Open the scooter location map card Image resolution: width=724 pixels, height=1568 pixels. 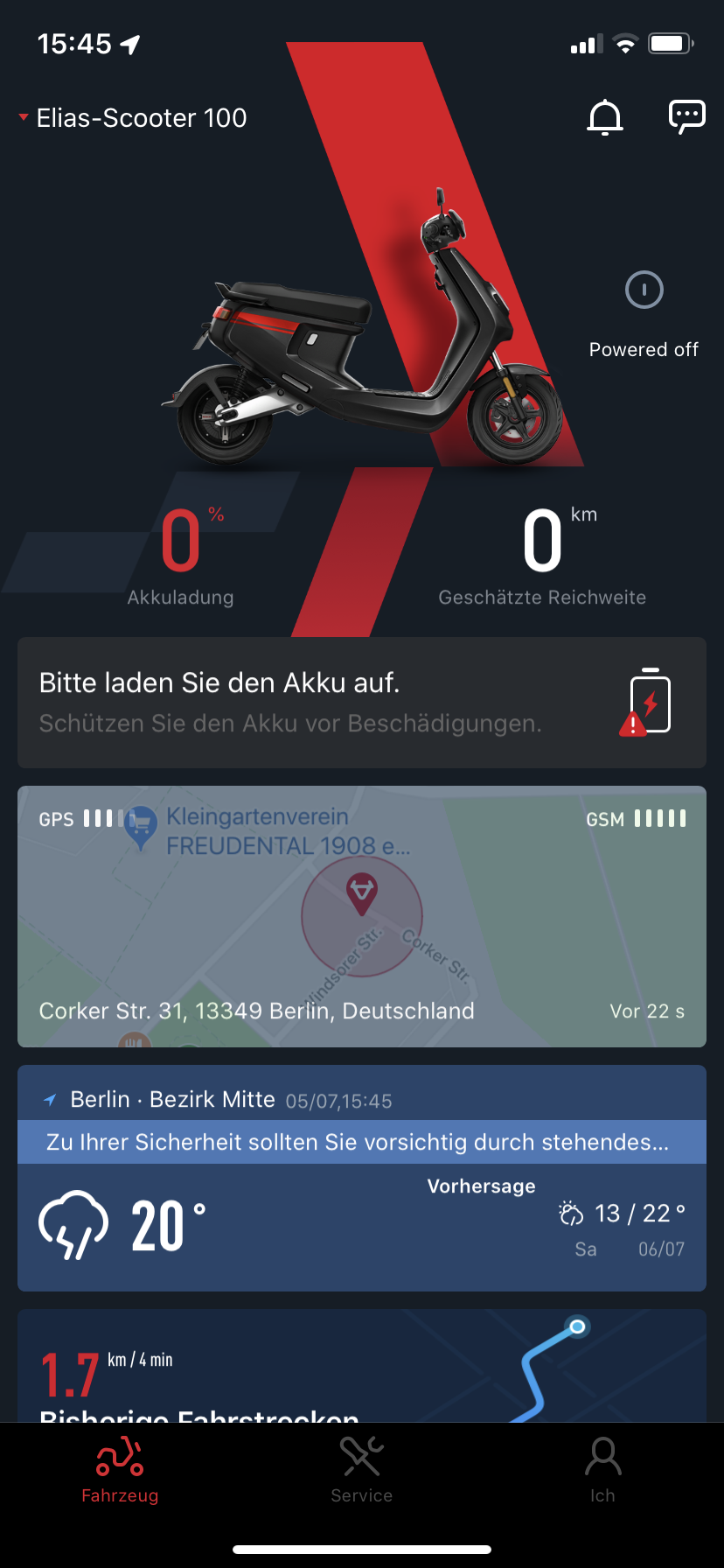pyautogui.click(x=362, y=916)
